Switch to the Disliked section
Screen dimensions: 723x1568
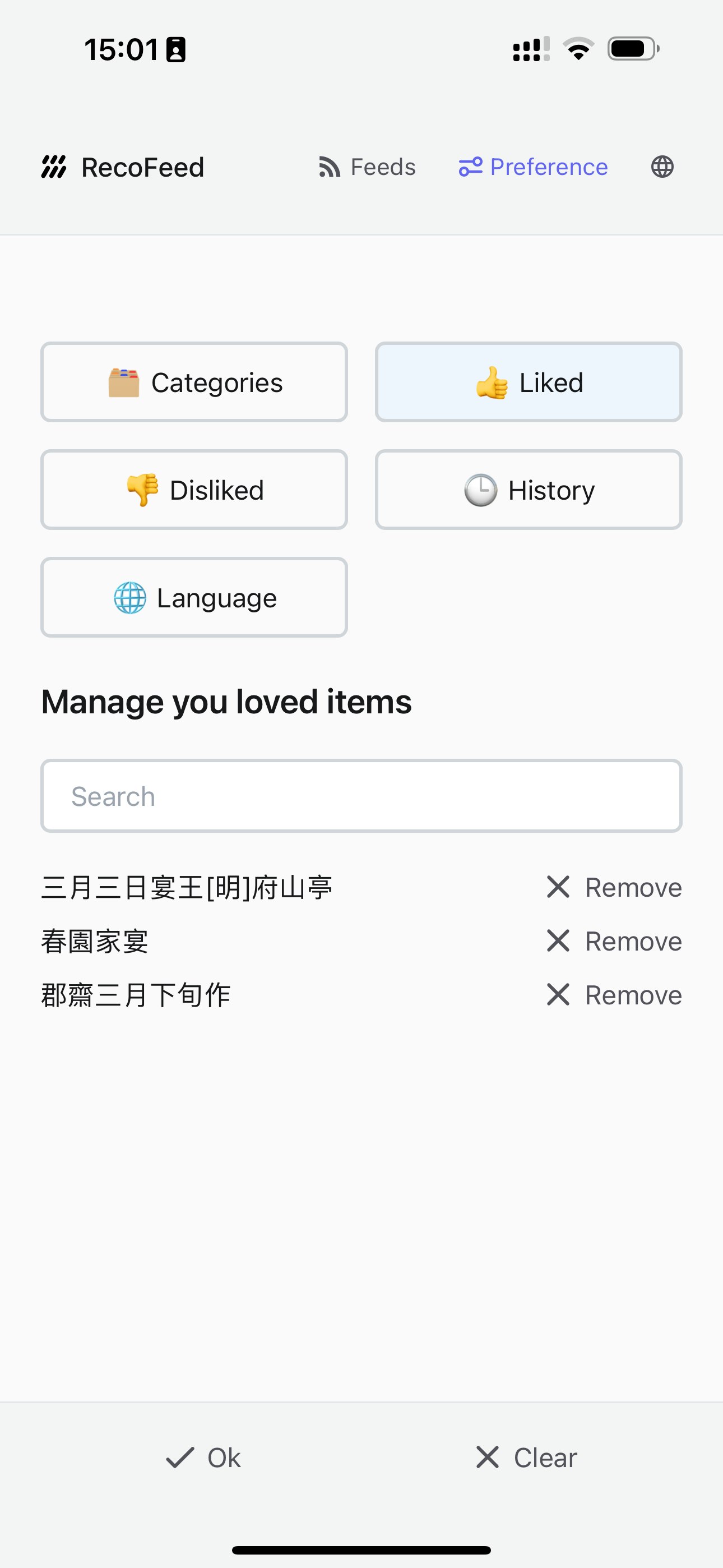[194, 490]
